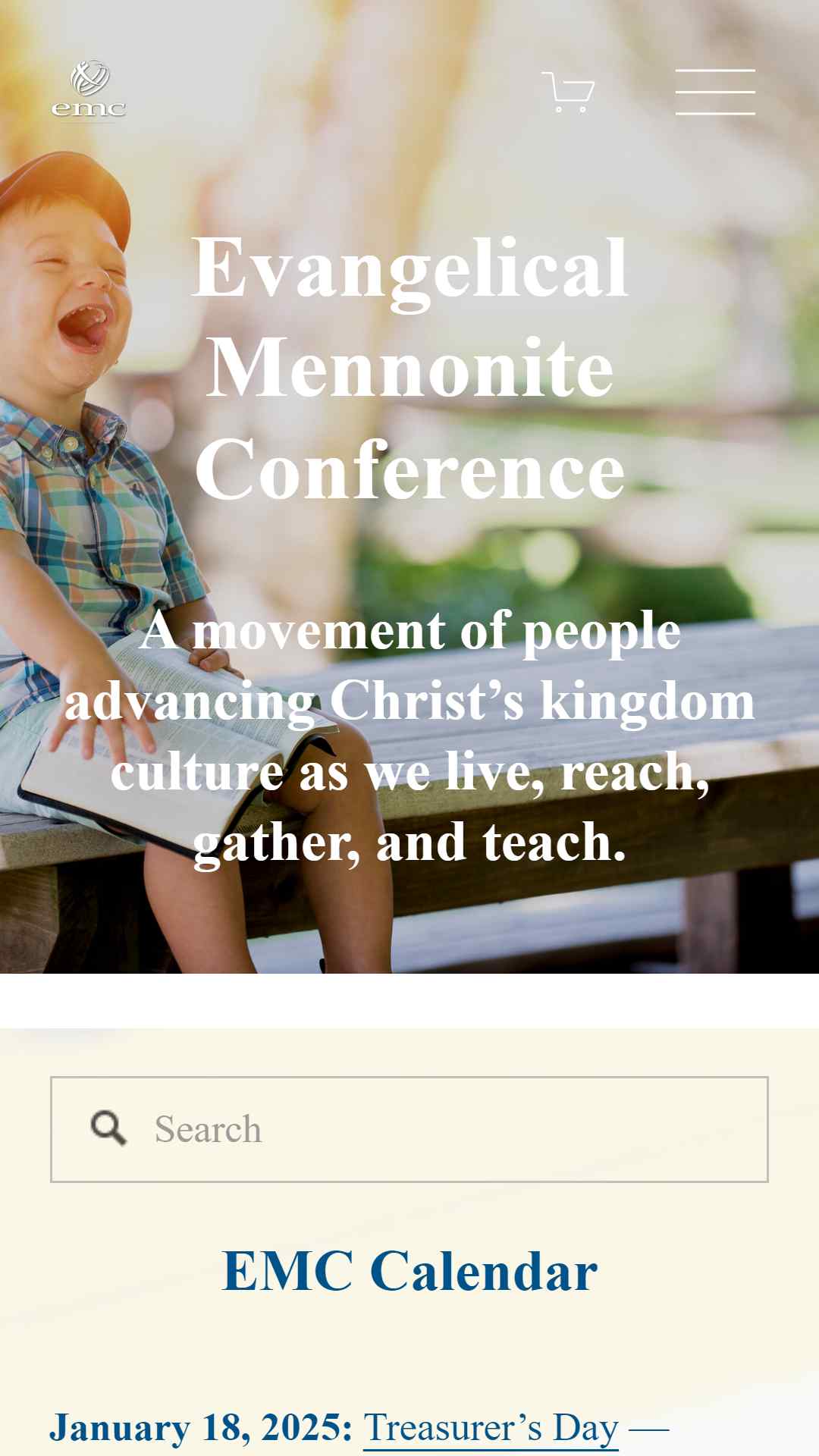
Task: Open the shopping cart
Action: pyautogui.click(x=568, y=92)
